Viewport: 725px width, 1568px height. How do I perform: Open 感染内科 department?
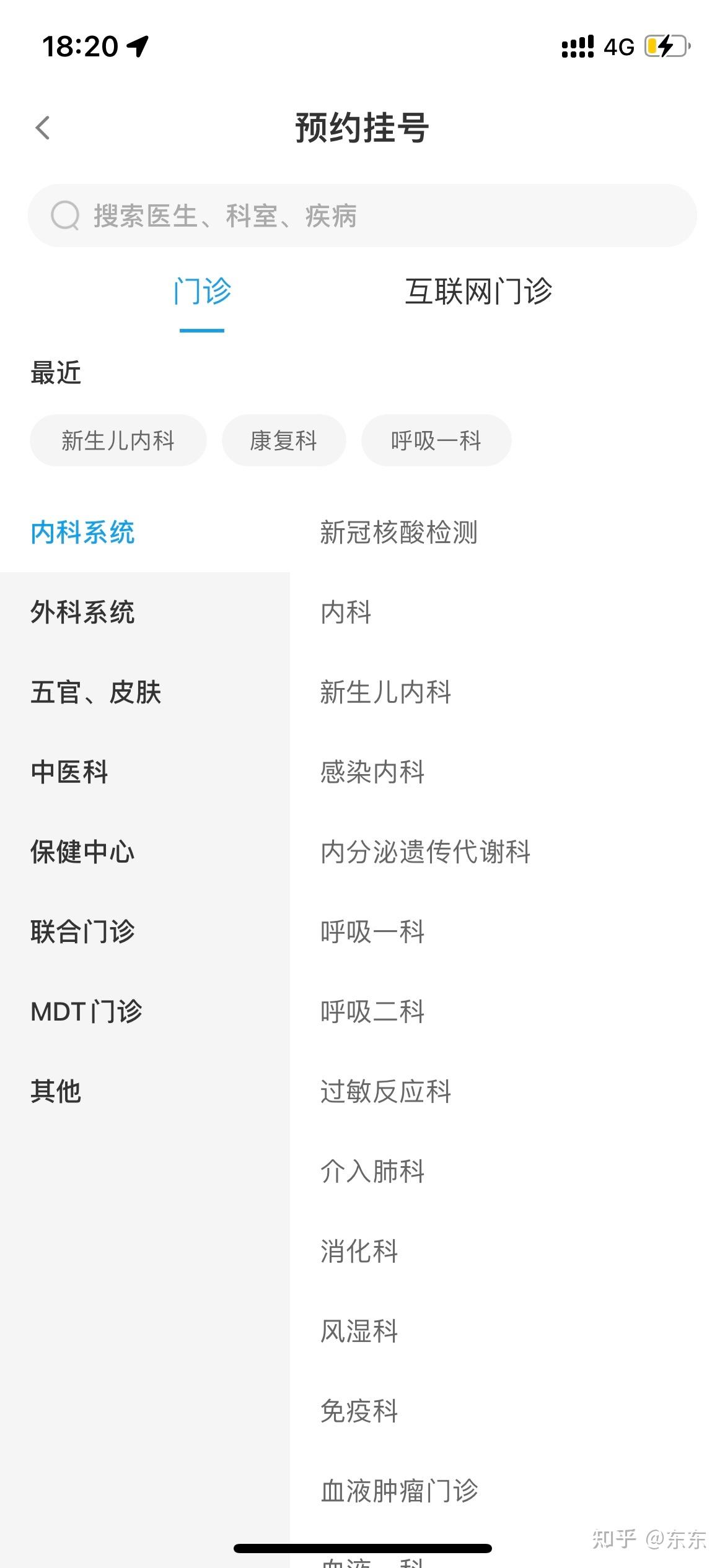[x=372, y=772]
